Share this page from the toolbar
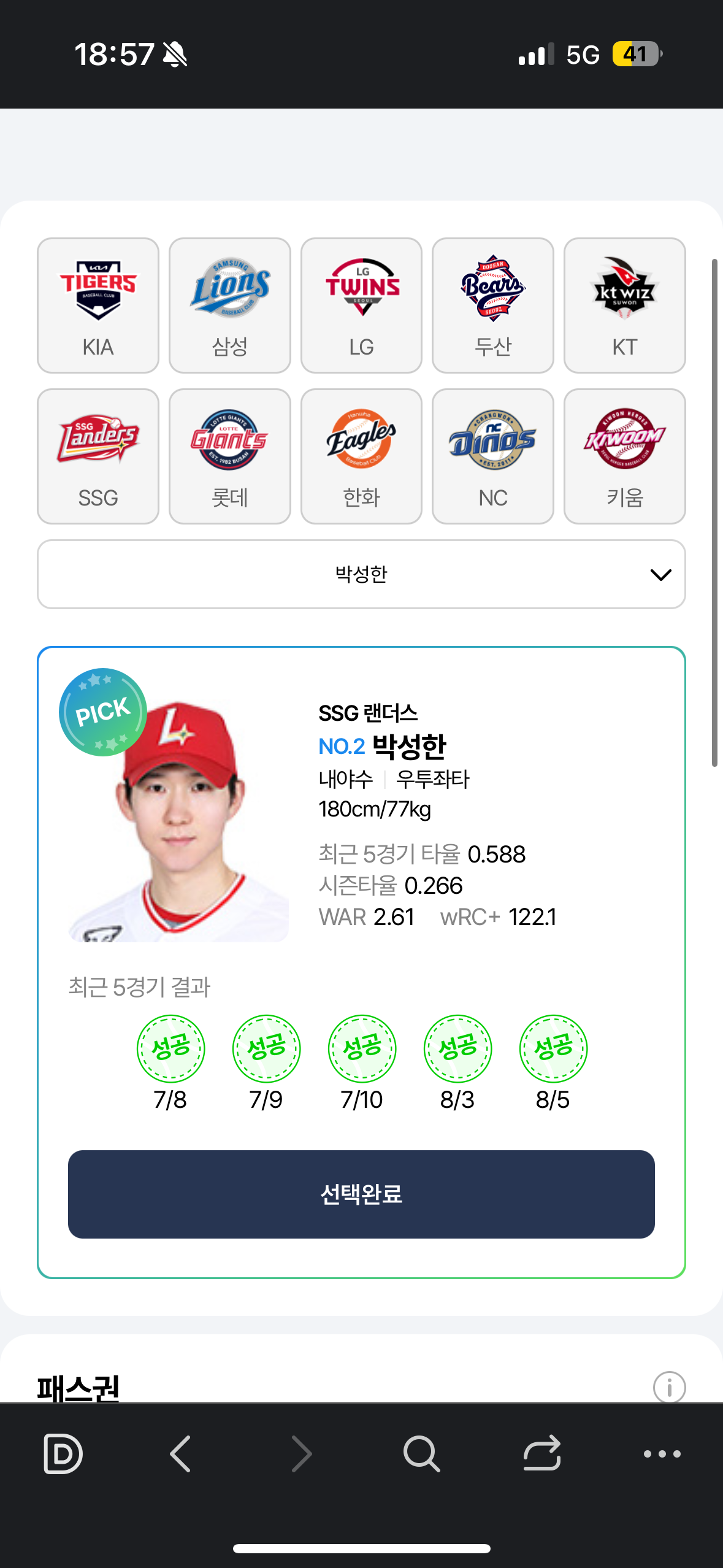Image resolution: width=723 pixels, height=1568 pixels. [542, 1453]
